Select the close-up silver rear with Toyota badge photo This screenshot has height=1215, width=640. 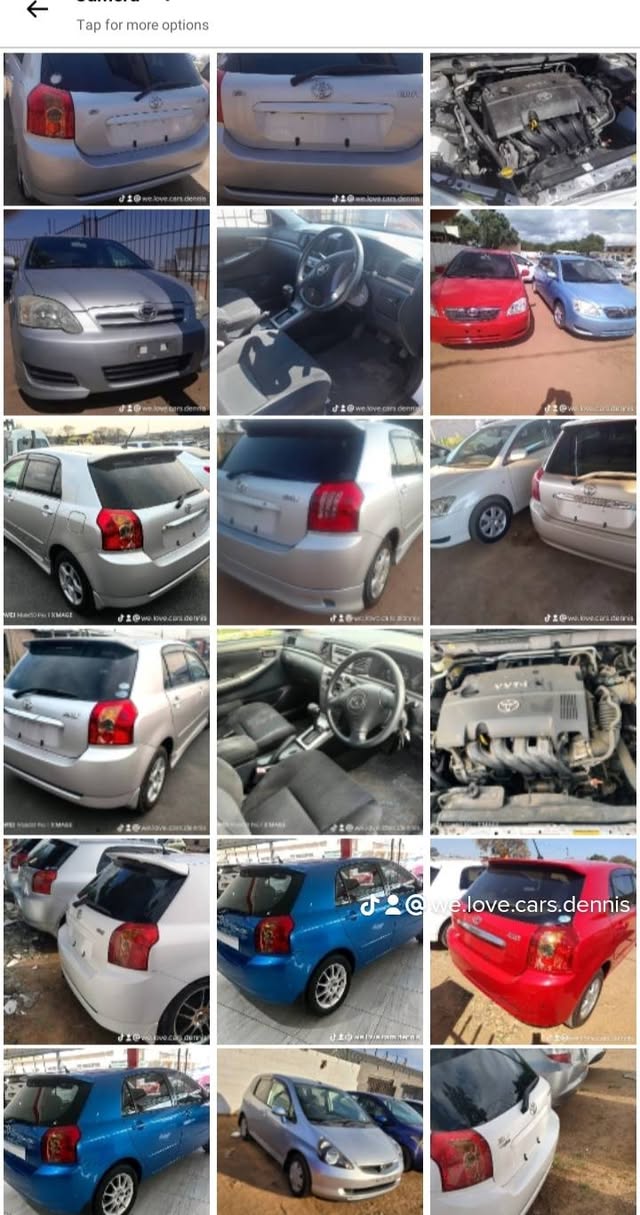click(x=320, y=129)
